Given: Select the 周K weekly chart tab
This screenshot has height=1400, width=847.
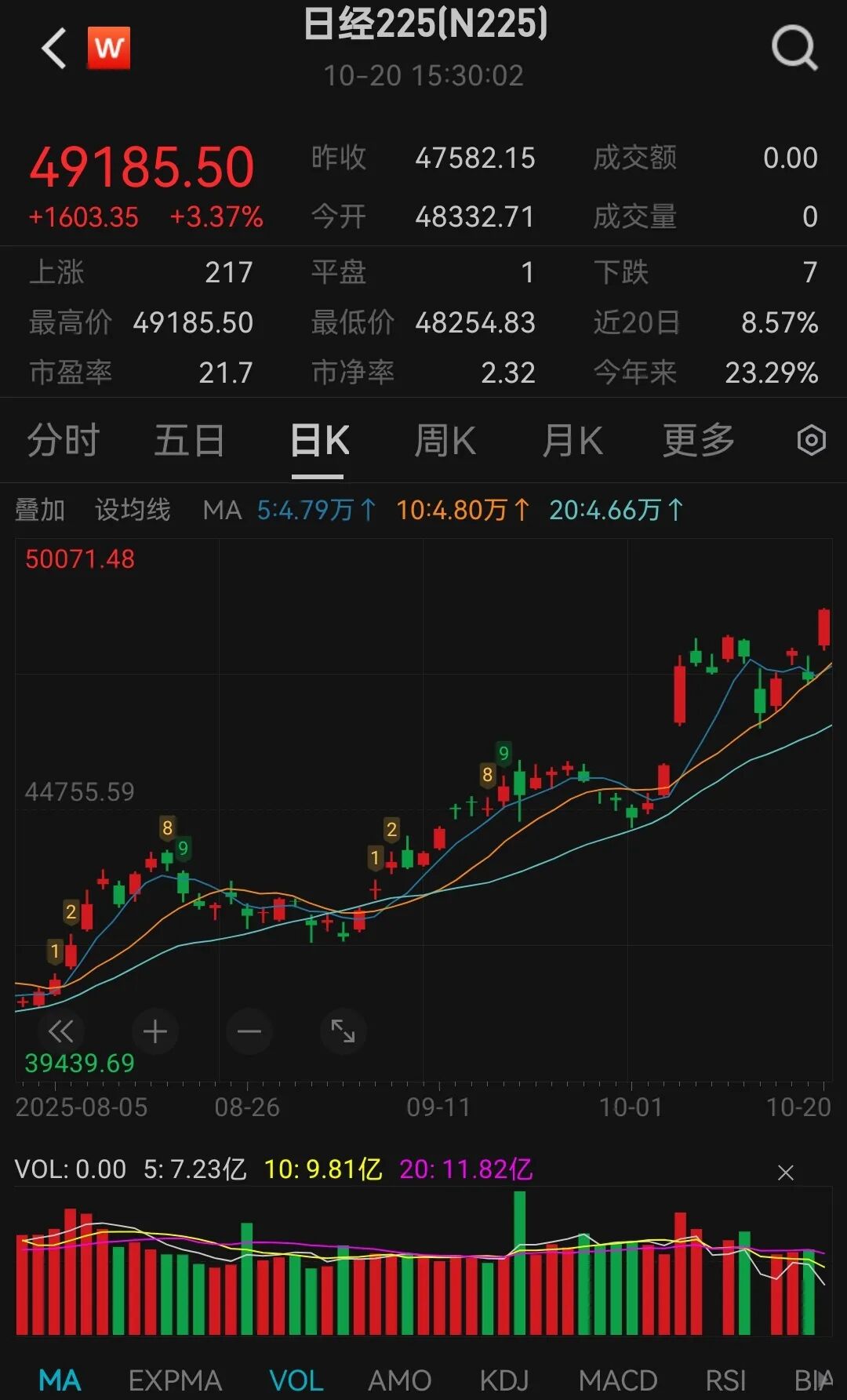Looking at the screenshot, I should (x=445, y=440).
